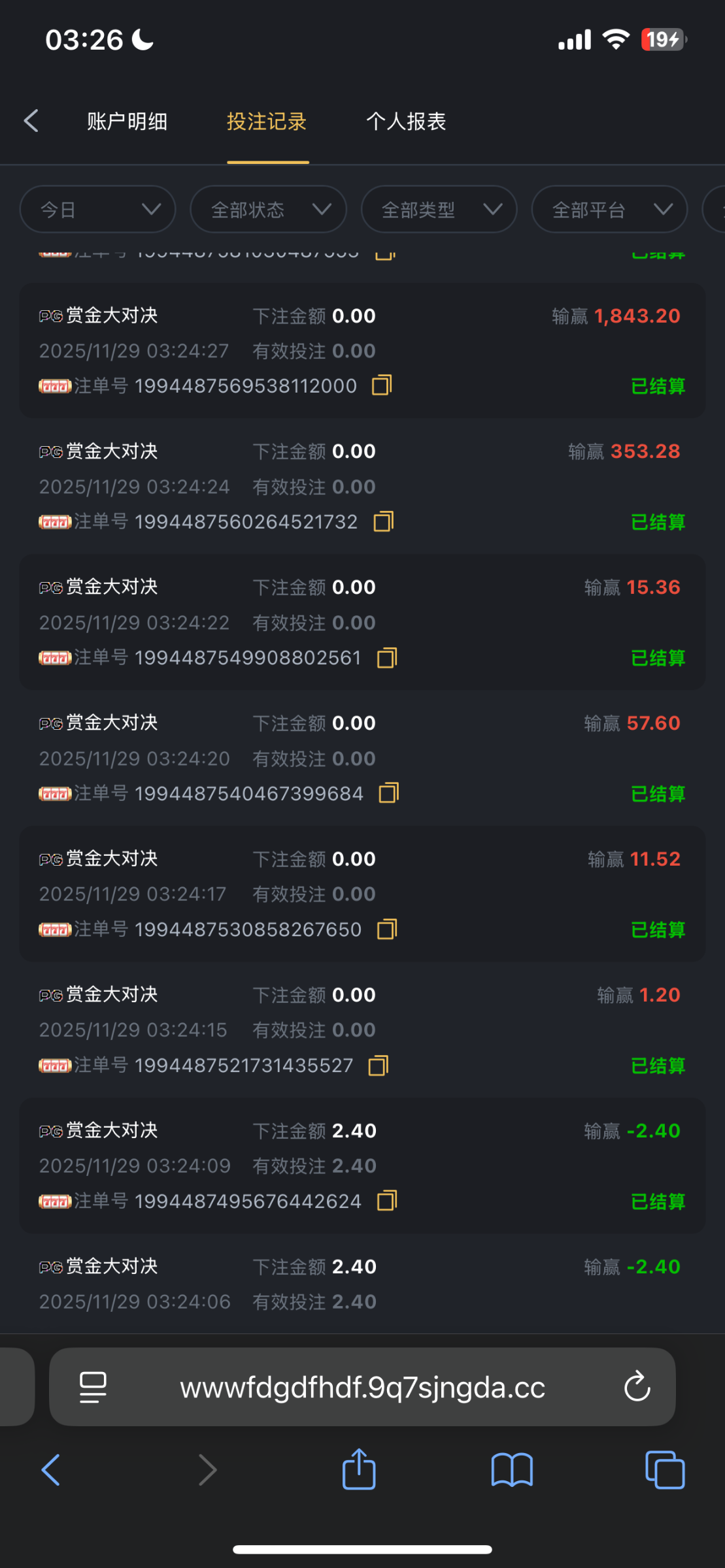Open the Safari tabs overview
The image size is (725, 1568).
[665, 1470]
